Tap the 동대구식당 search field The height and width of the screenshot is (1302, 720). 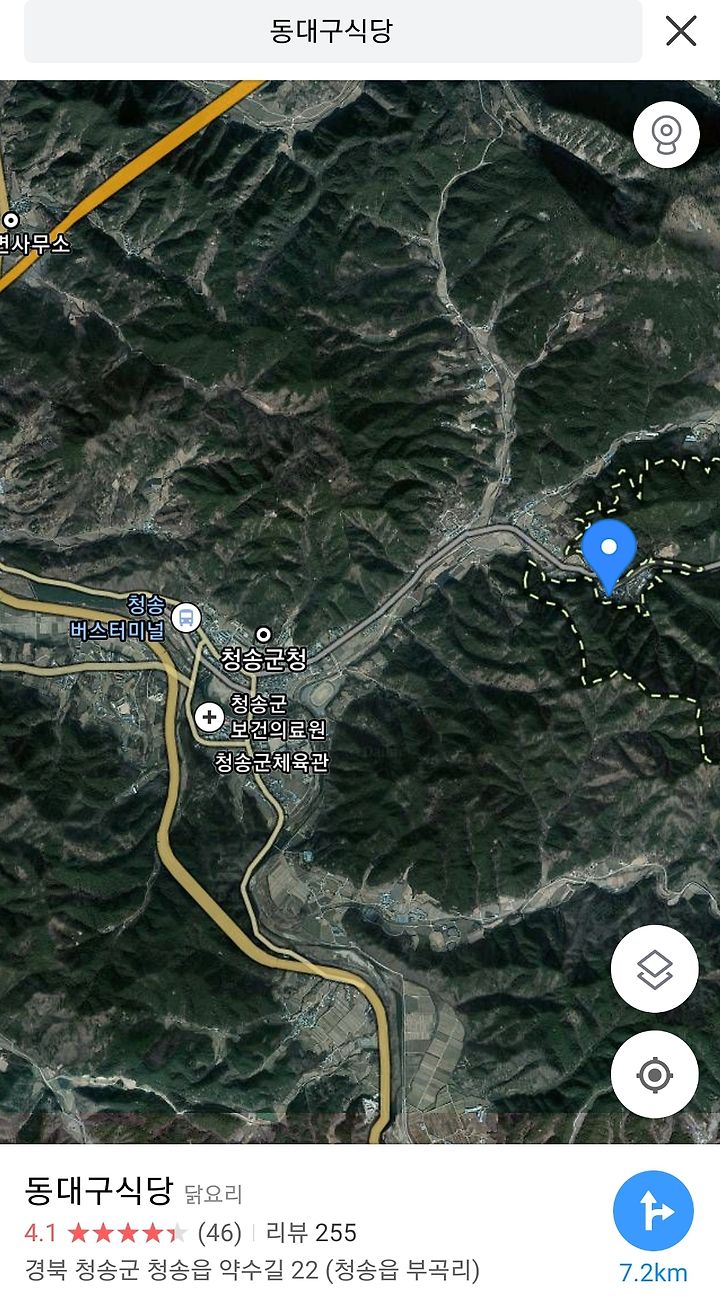(x=332, y=31)
